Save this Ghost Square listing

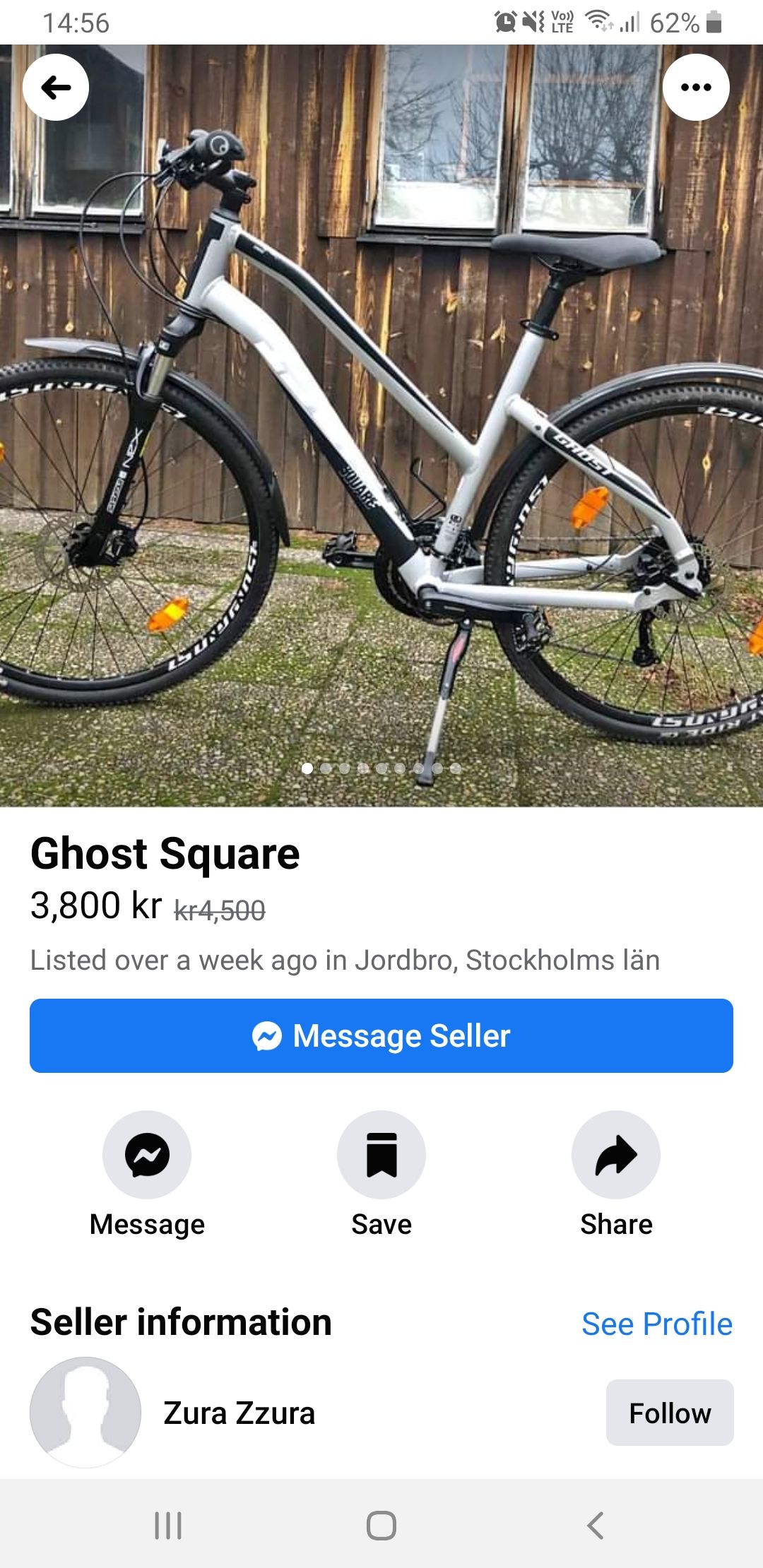tap(381, 1154)
